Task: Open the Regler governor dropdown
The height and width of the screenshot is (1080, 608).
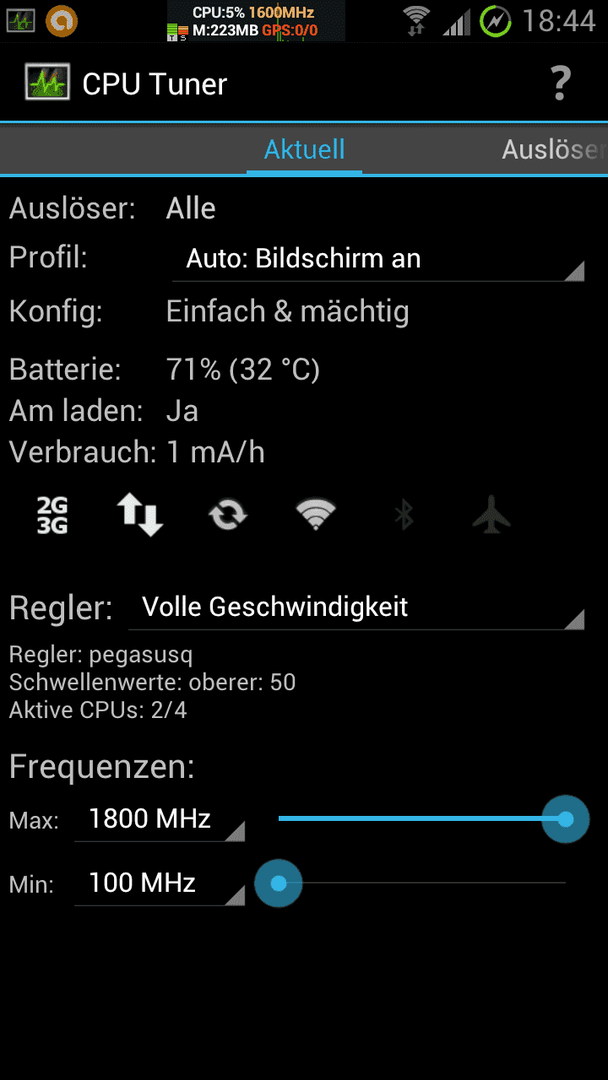Action: click(x=356, y=608)
